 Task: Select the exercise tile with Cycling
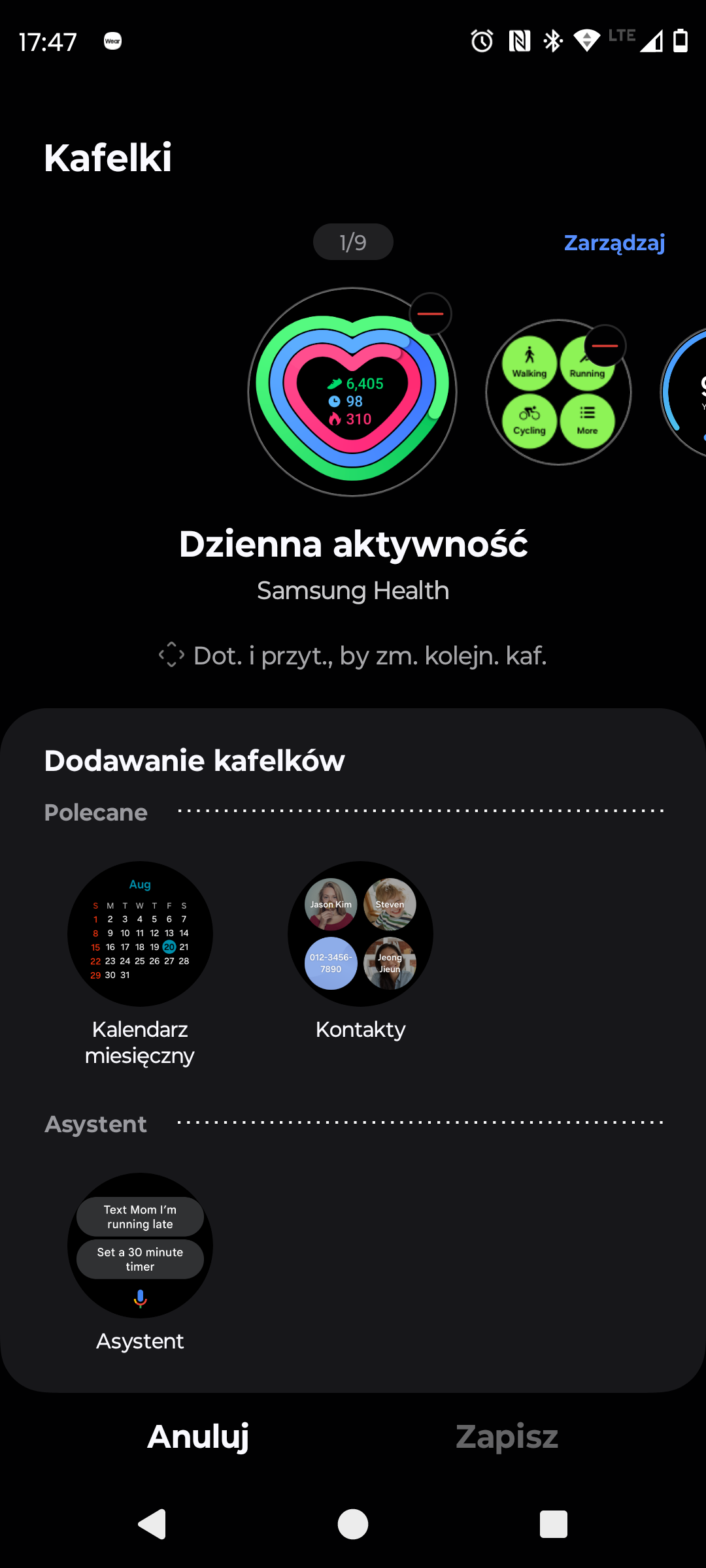[x=558, y=393]
